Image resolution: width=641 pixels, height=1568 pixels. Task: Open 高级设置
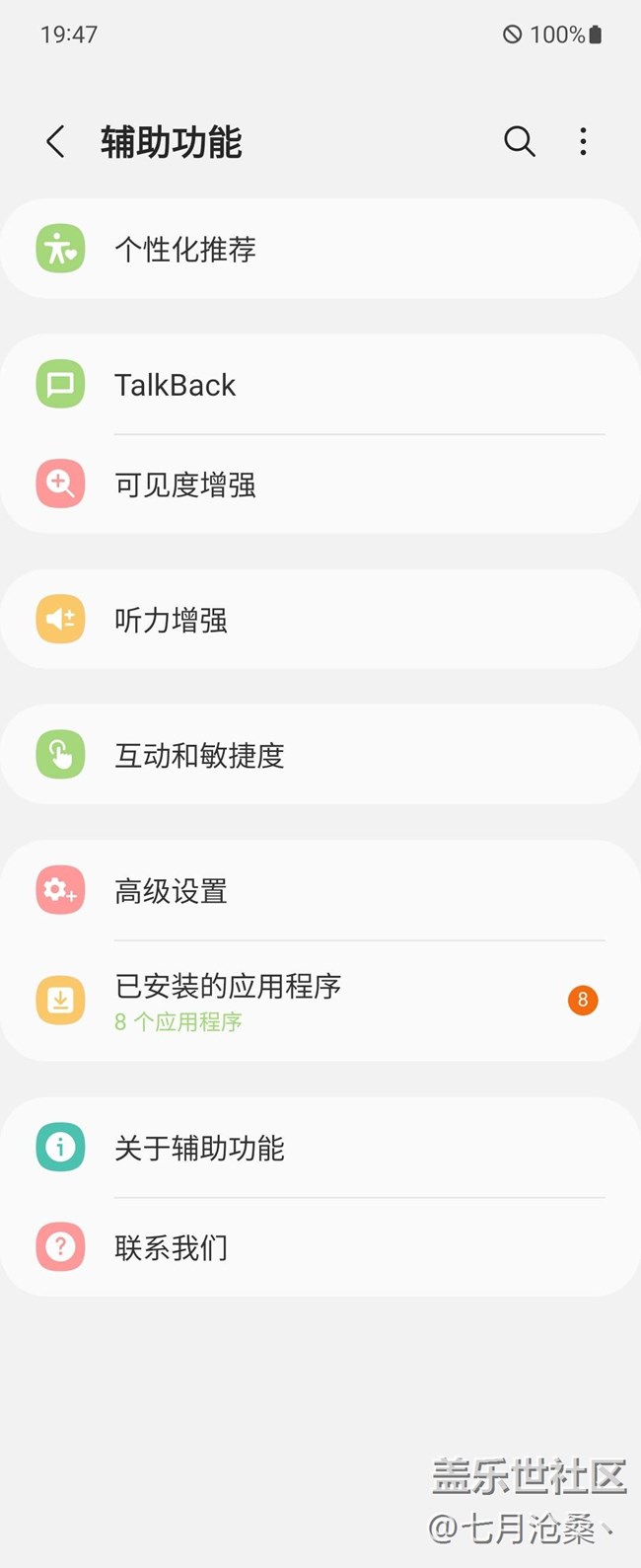(320, 891)
